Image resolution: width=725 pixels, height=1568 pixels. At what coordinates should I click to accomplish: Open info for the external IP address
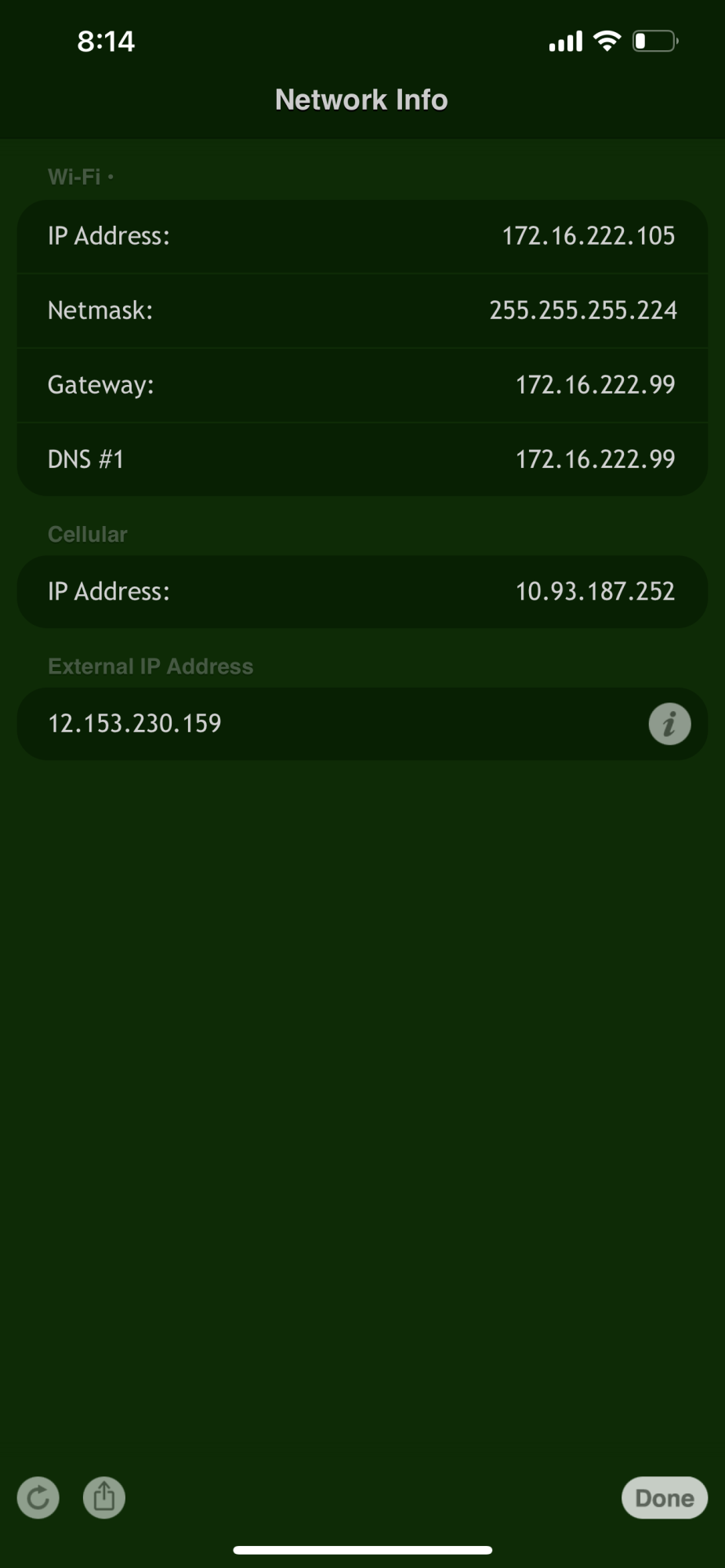tap(669, 724)
